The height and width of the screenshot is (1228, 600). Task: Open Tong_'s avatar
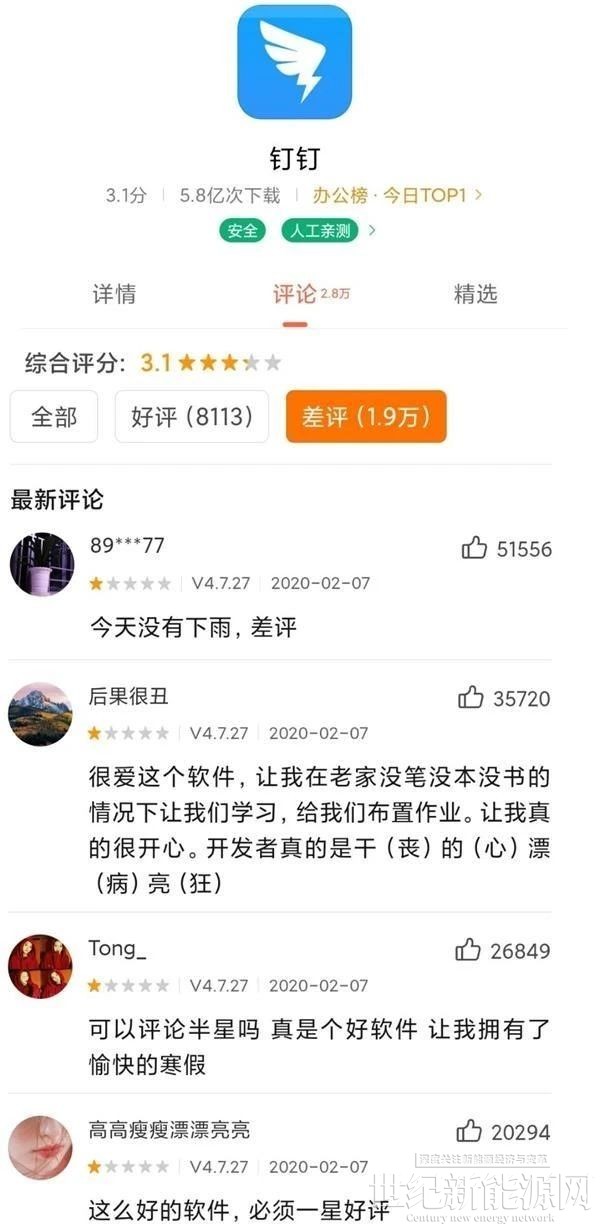pyautogui.click(x=40, y=967)
